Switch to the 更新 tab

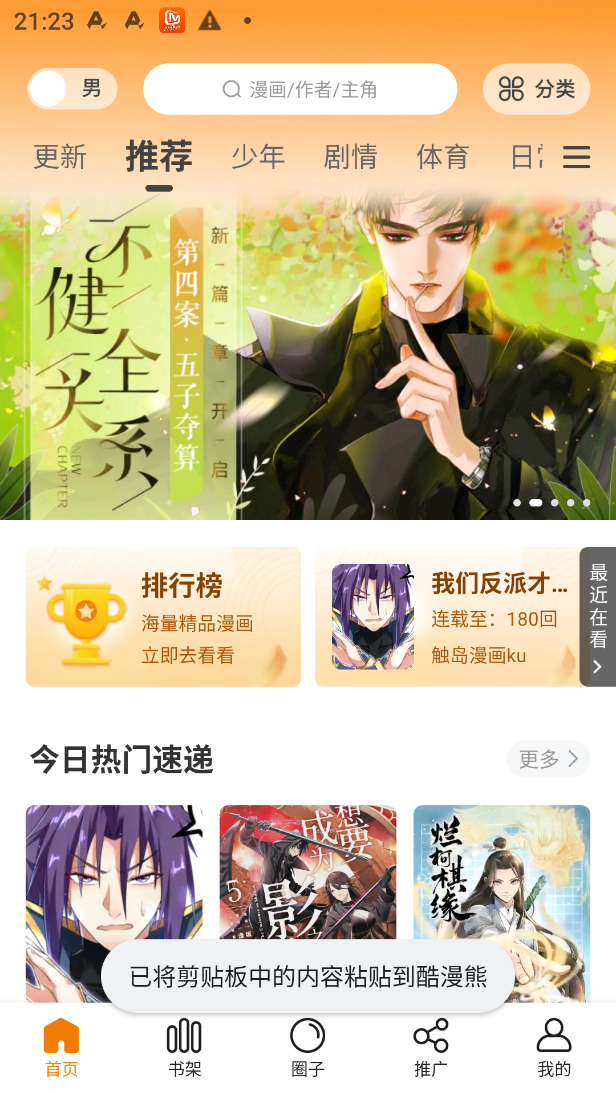pyautogui.click(x=60, y=156)
